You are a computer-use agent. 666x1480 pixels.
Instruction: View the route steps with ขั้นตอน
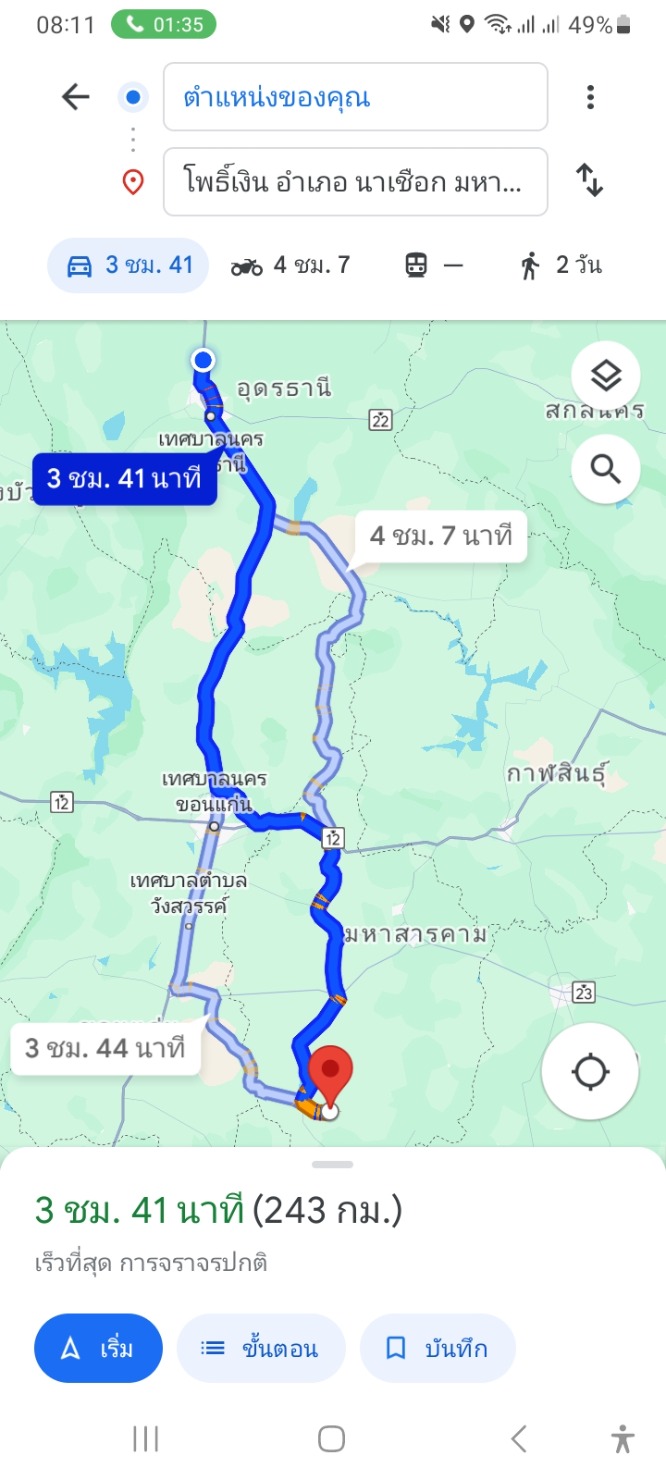click(260, 1348)
